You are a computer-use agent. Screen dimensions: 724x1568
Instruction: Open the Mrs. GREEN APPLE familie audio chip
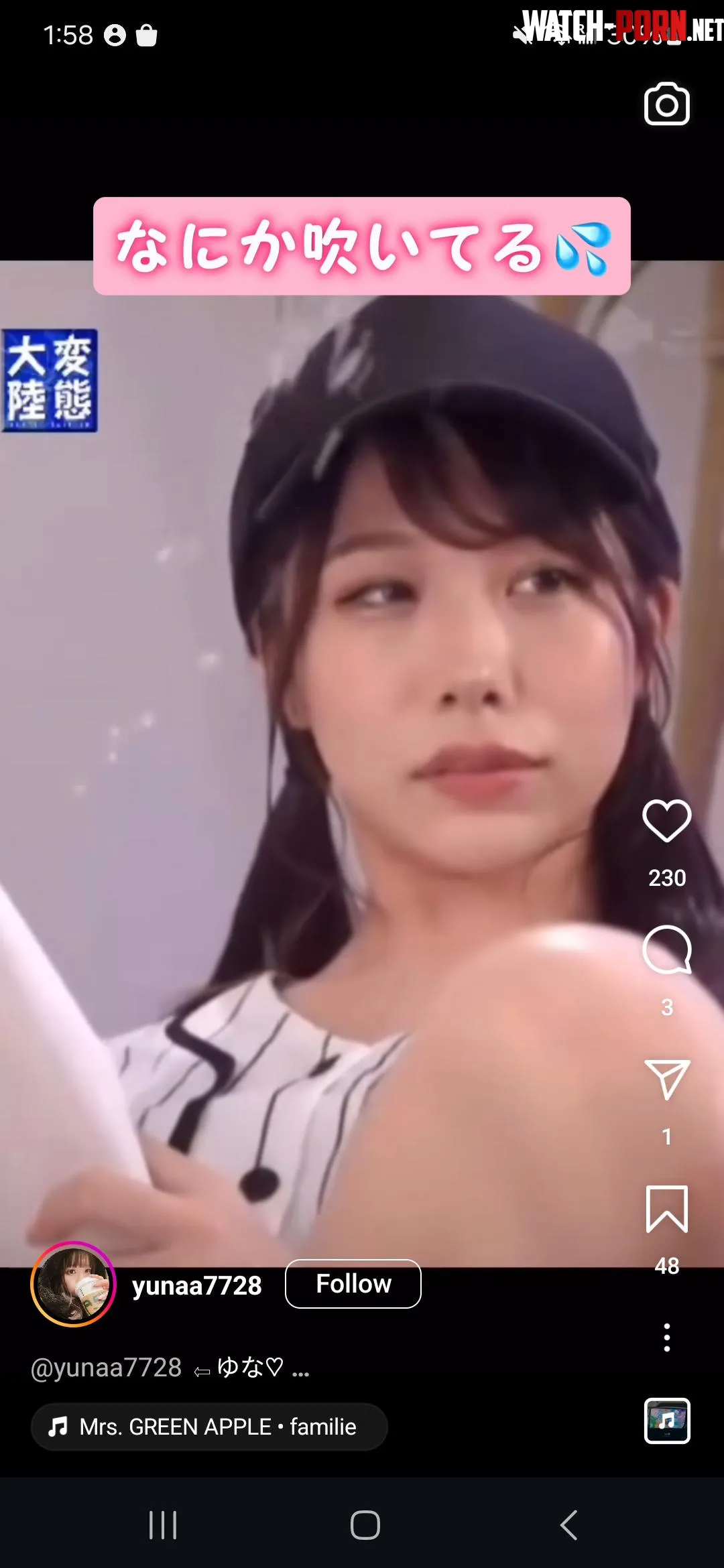click(209, 1427)
